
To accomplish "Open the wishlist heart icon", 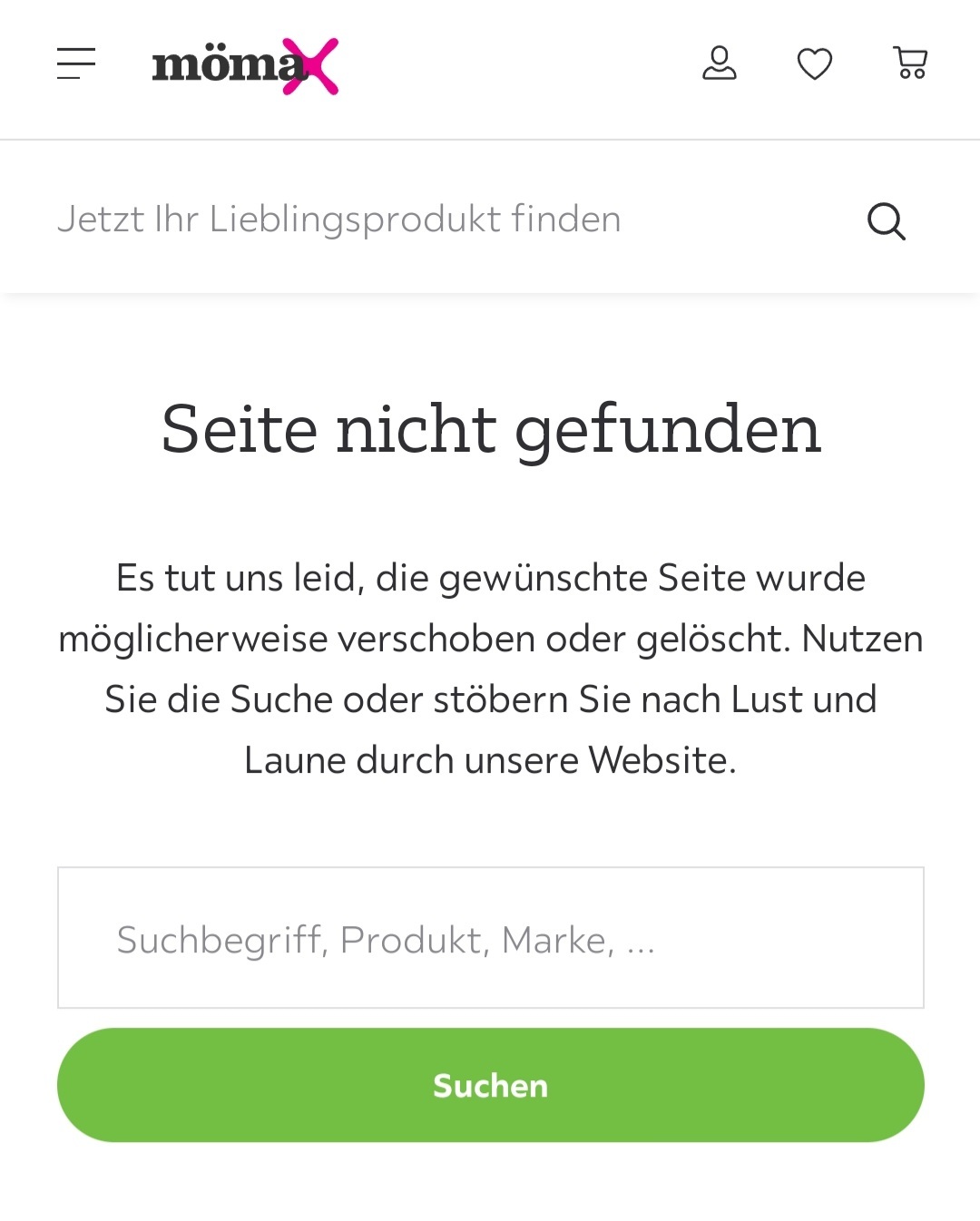I will click(815, 64).
